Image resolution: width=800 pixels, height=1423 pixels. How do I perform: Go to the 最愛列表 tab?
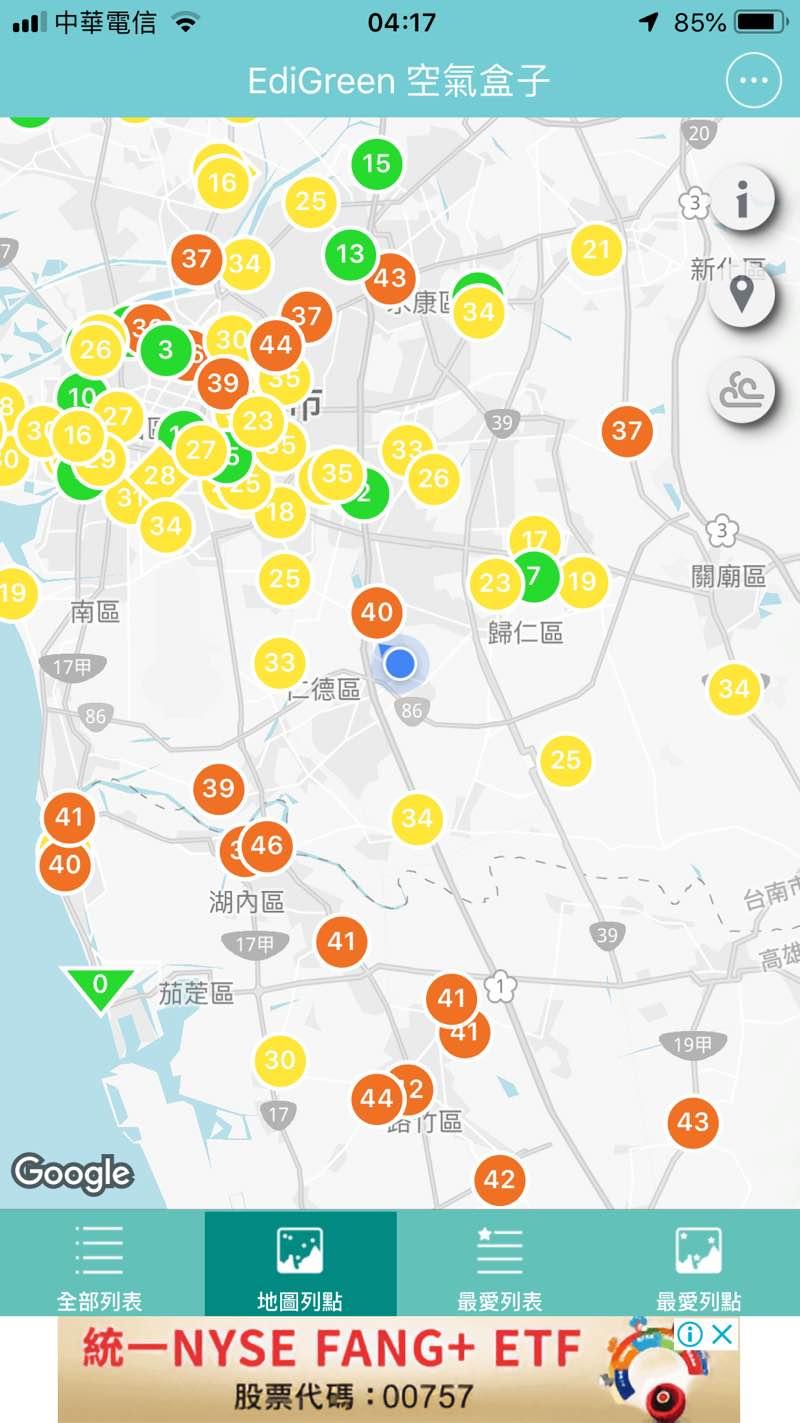click(x=499, y=1264)
